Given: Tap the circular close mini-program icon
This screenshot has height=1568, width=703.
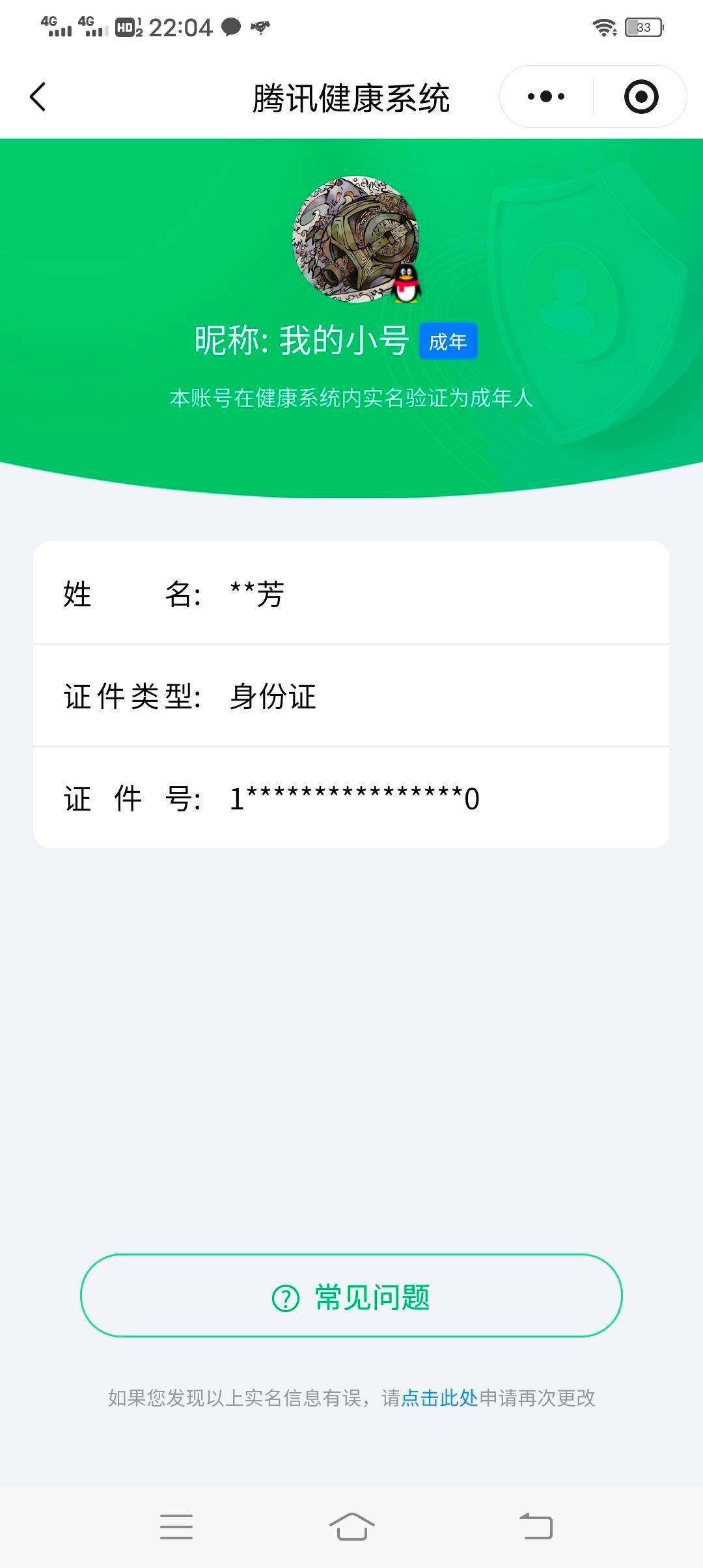Looking at the screenshot, I should (x=641, y=96).
